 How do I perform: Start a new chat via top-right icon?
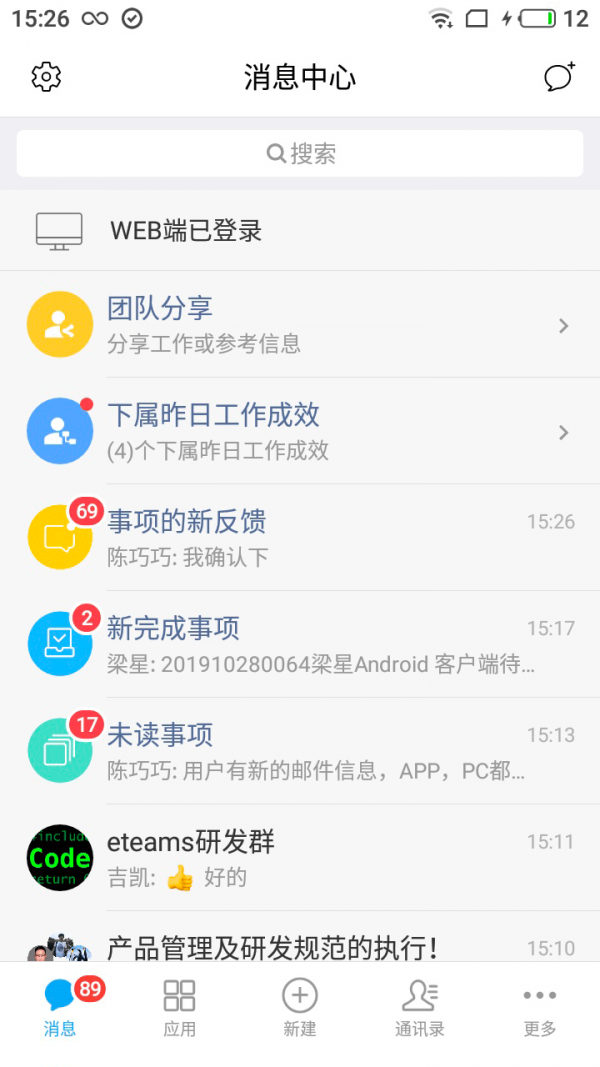click(x=559, y=77)
